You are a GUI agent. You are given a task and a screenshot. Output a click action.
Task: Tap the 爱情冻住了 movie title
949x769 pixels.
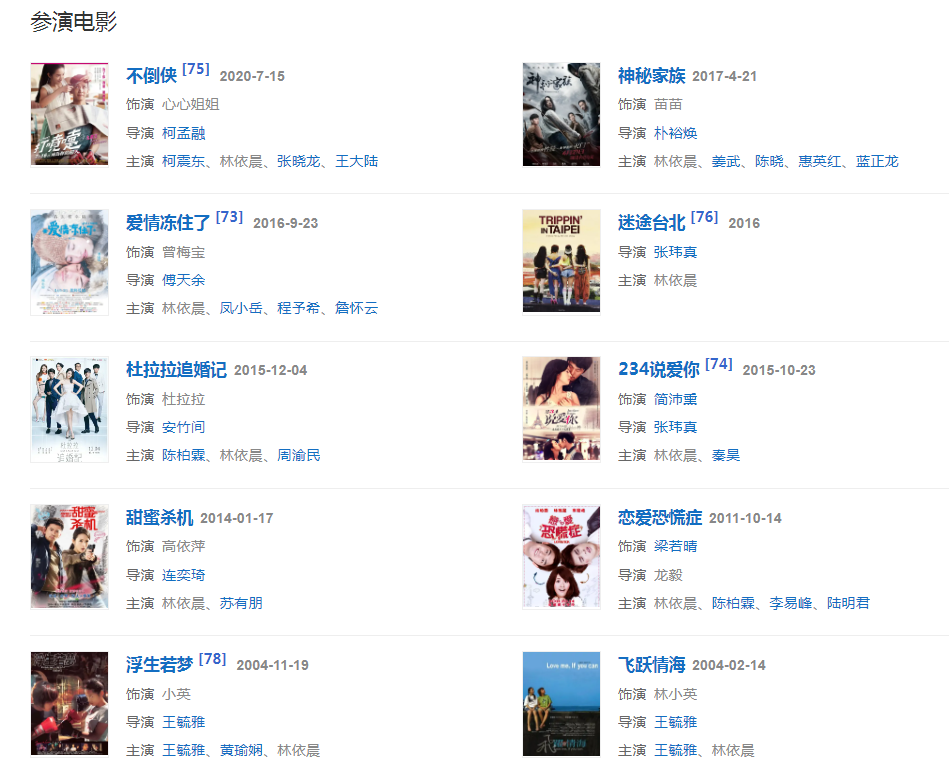tap(168, 223)
